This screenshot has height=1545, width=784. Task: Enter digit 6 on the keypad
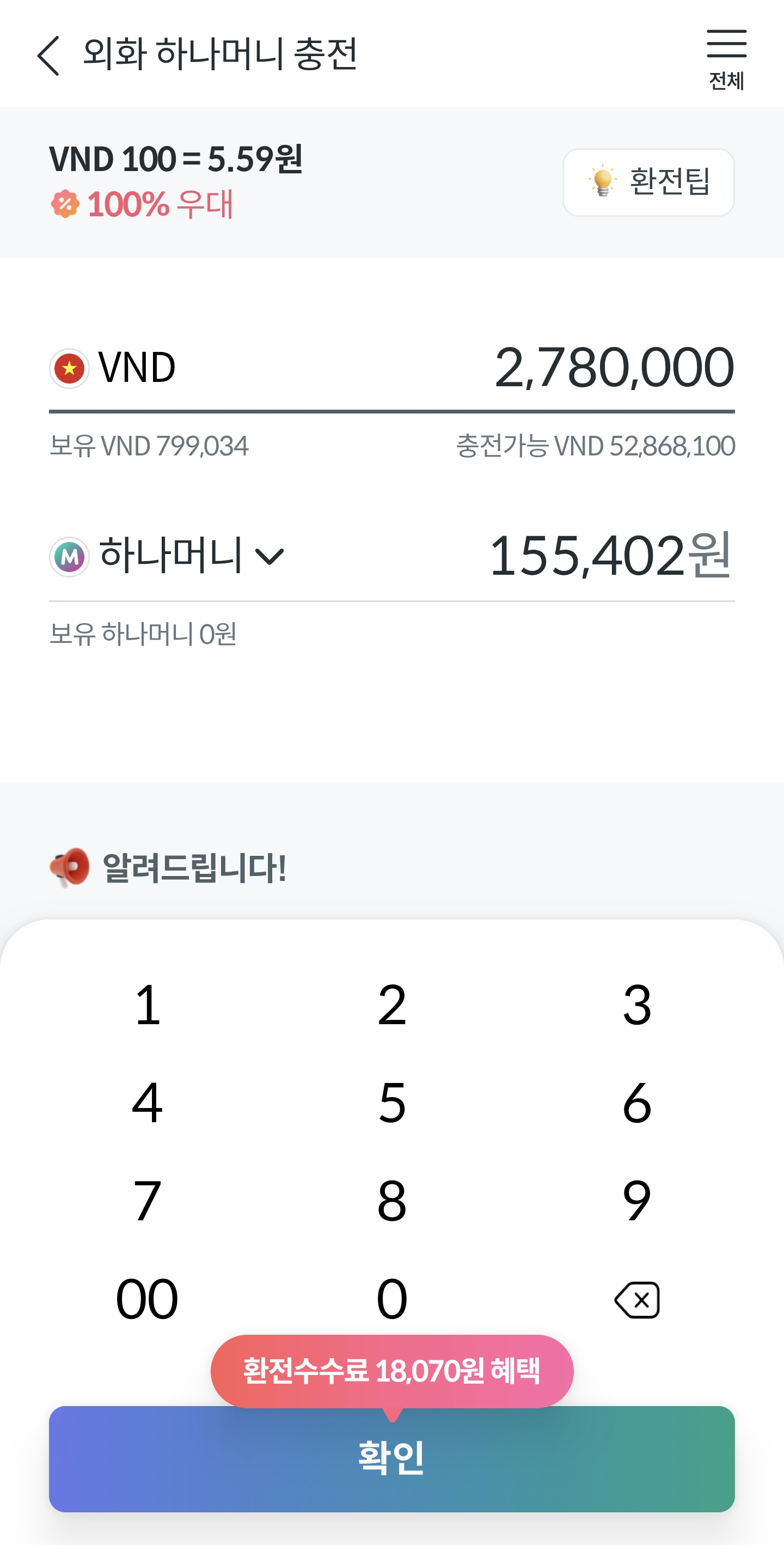pyautogui.click(x=636, y=1104)
